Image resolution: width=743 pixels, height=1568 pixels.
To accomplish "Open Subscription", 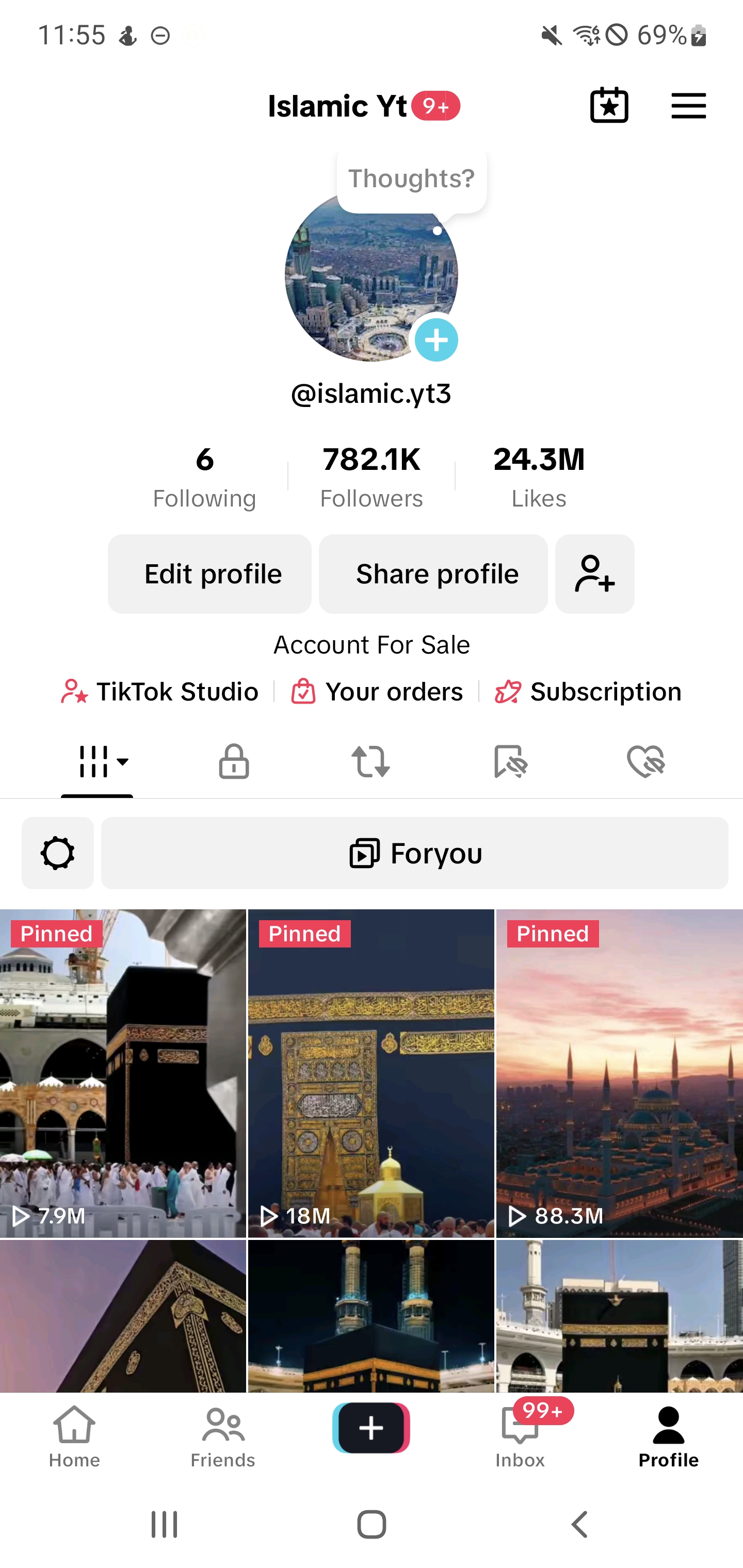I will pos(588,692).
